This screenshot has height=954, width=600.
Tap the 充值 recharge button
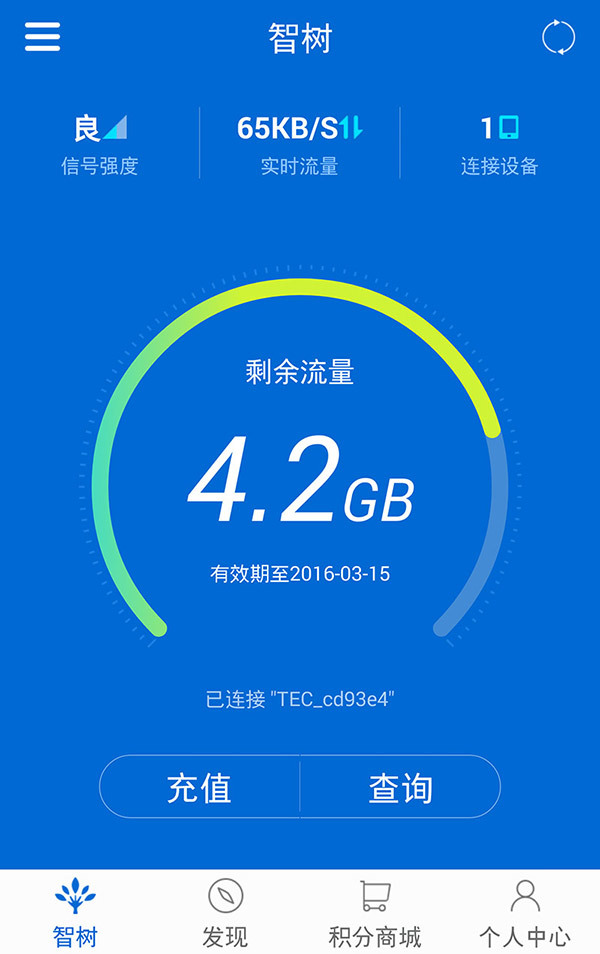200,788
